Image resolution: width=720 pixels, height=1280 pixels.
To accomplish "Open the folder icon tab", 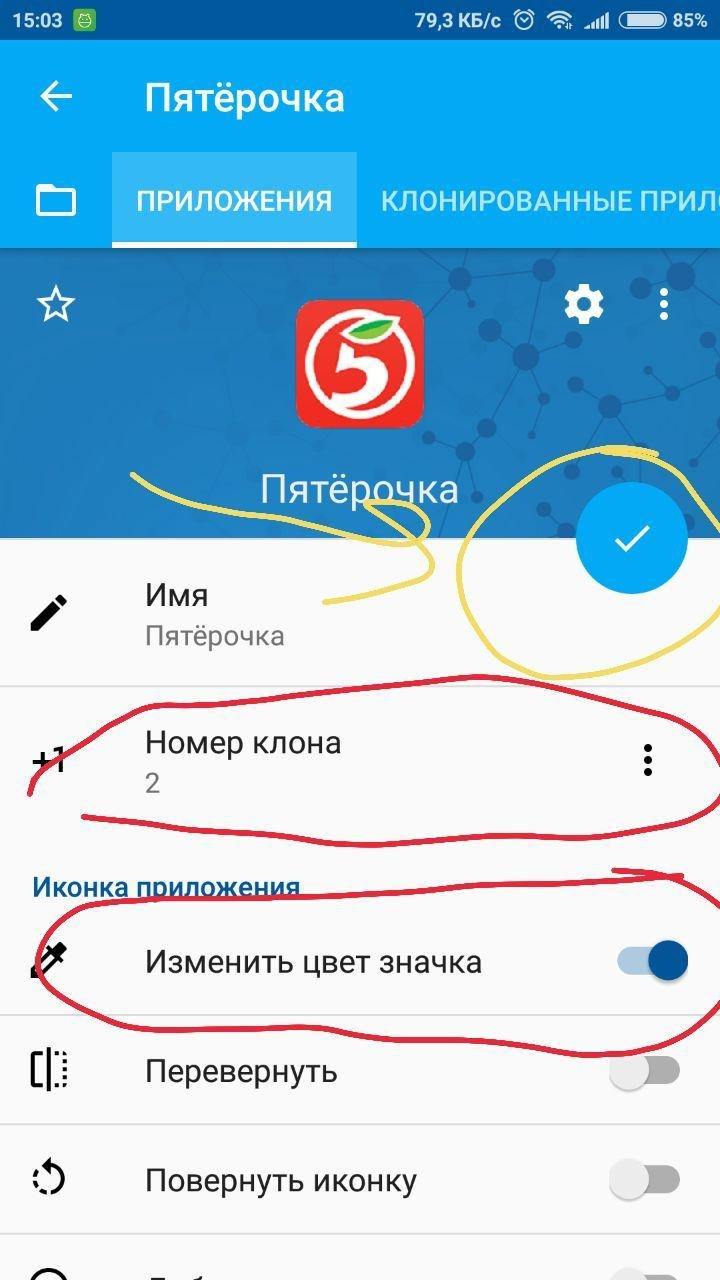I will 56,200.
